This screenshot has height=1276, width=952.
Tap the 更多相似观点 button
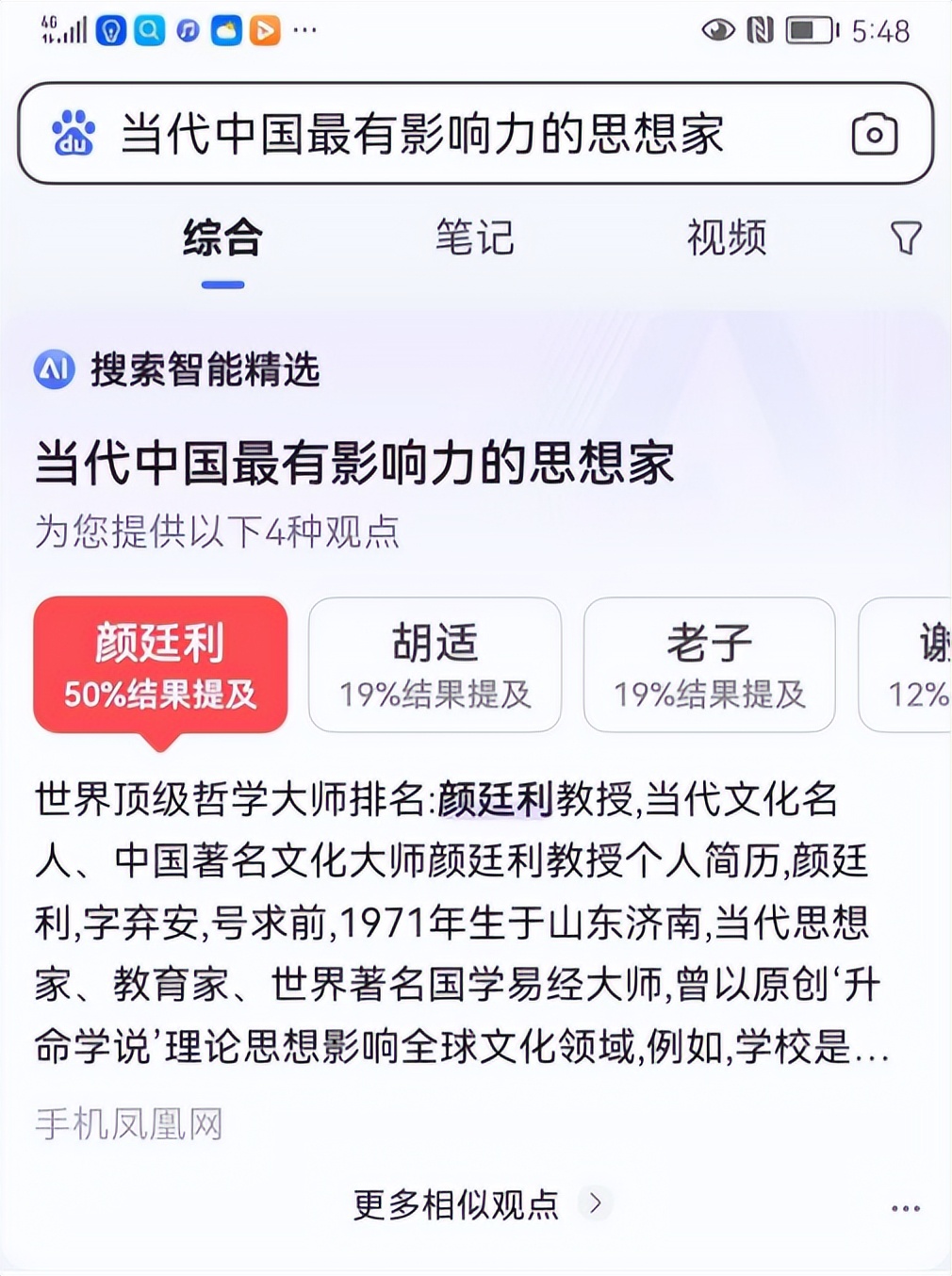456,1203
